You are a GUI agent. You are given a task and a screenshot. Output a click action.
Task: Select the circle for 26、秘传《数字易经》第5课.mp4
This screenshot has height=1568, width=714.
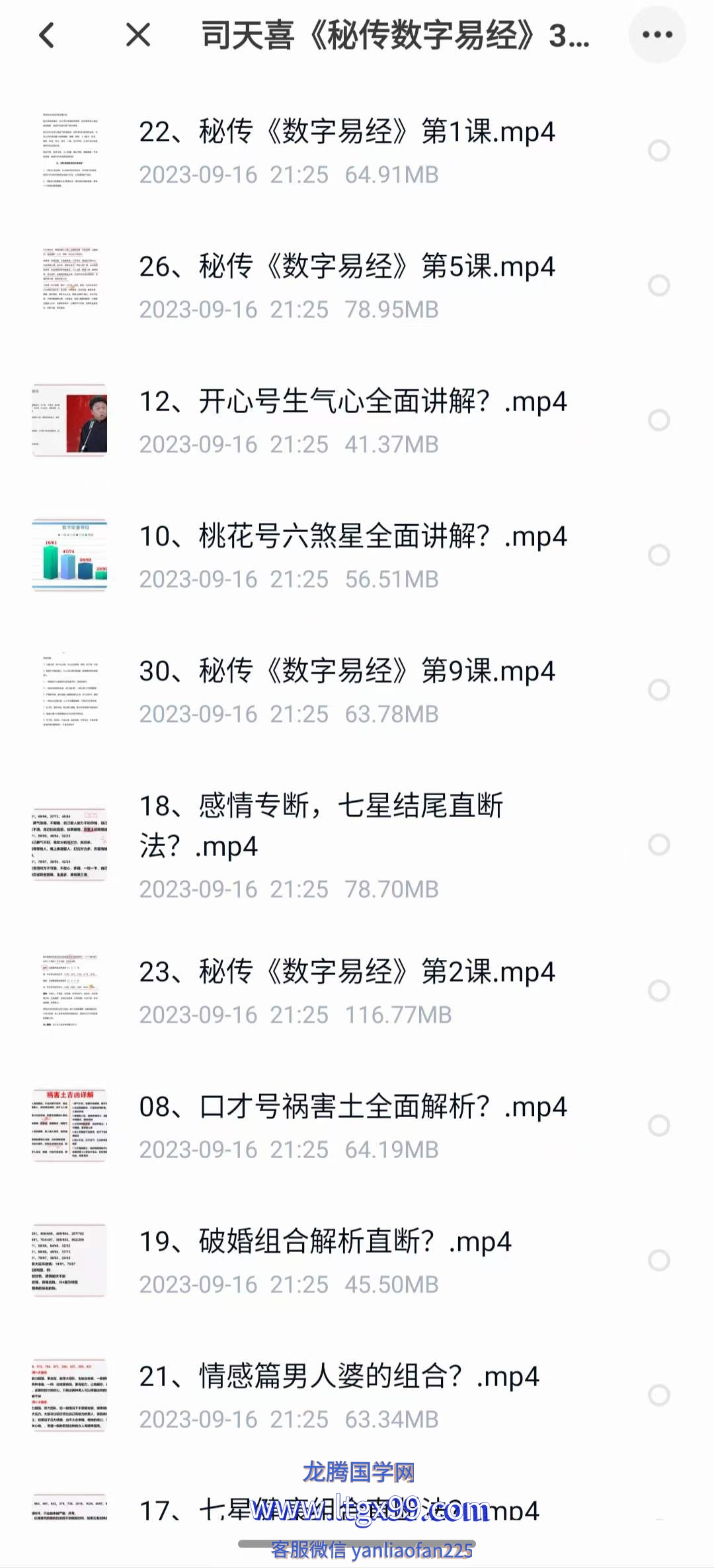coord(658,286)
